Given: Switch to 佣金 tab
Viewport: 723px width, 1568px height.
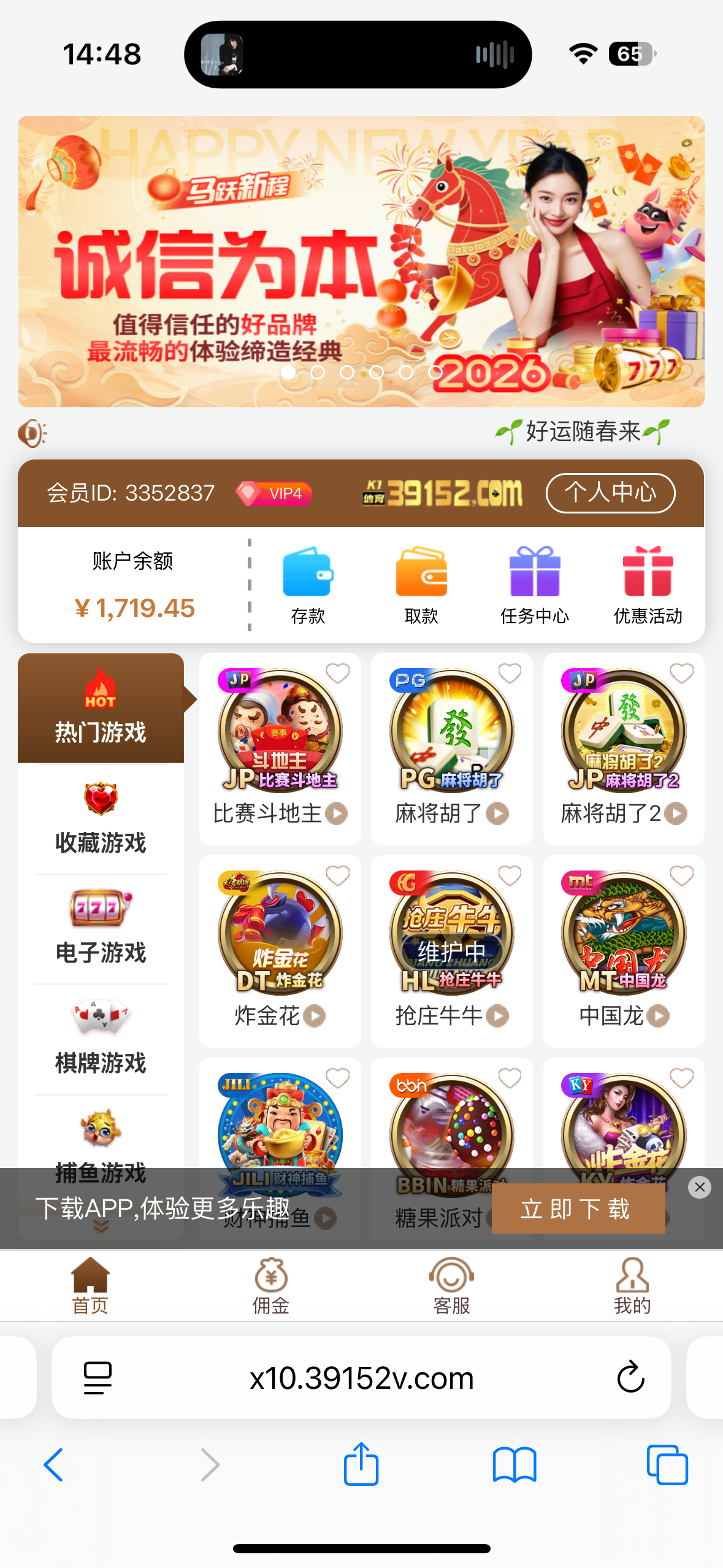Looking at the screenshot, I should 271,1286.
